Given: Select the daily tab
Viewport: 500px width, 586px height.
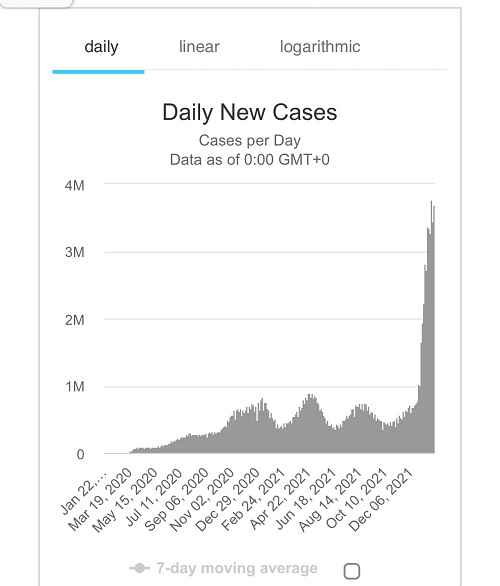Looking at the screenshot, I should pos(101,47).
